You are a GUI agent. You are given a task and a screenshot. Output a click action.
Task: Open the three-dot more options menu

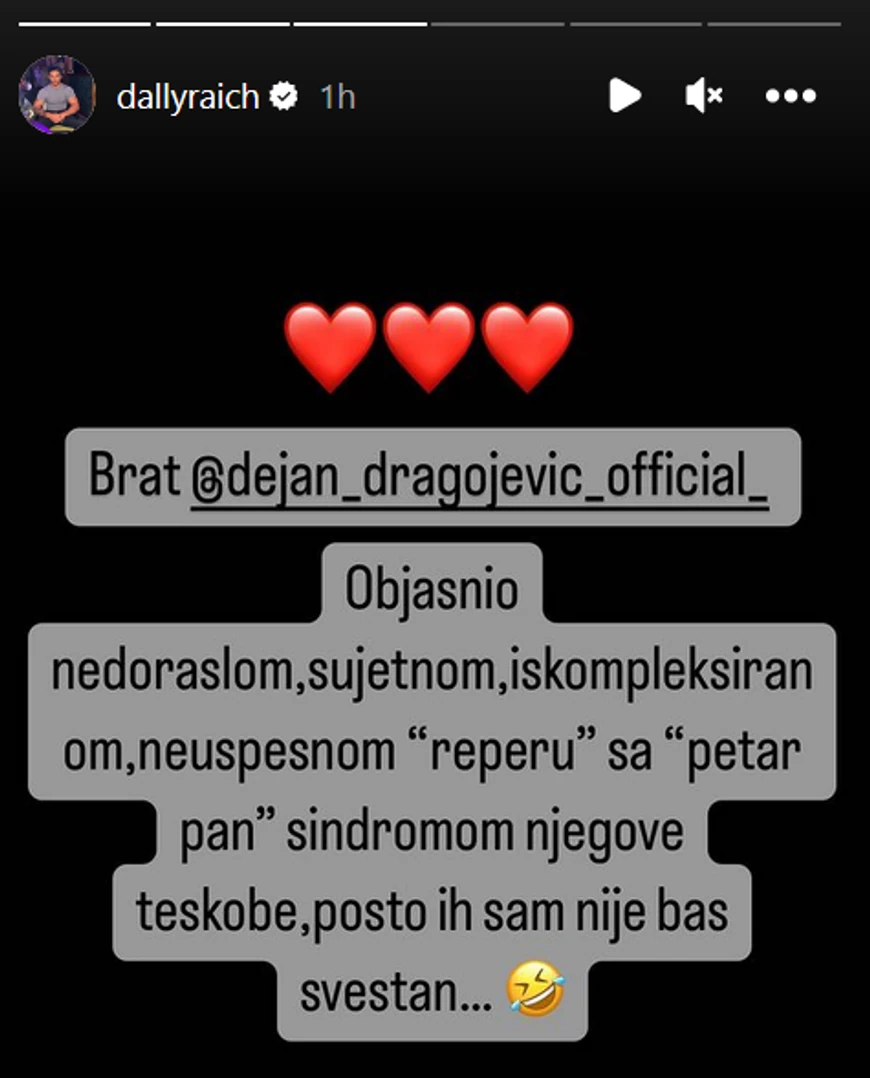pos(790,96)
